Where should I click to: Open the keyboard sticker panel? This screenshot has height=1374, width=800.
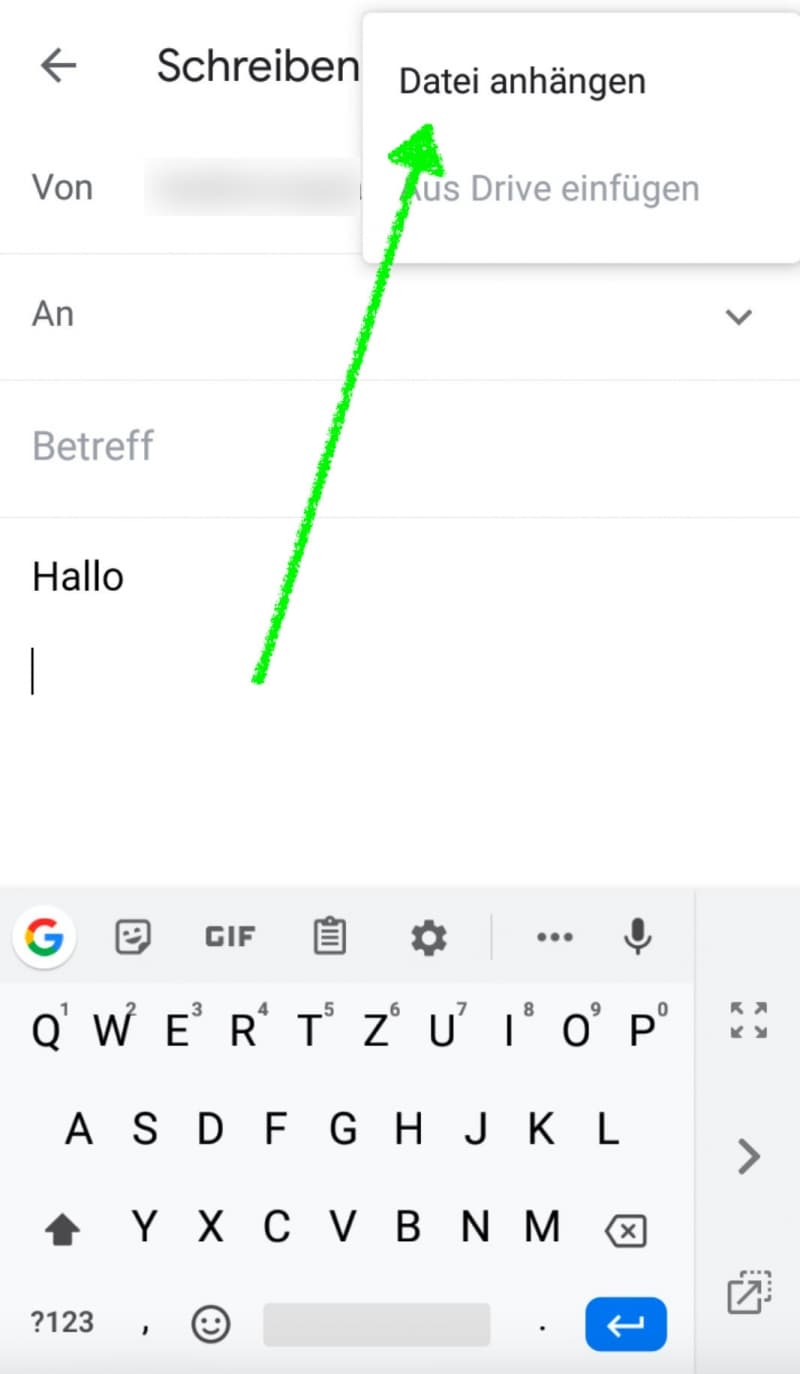(133, 937)
